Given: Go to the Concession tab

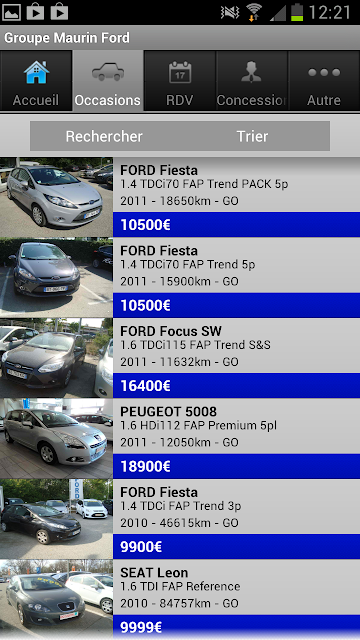Looking at the screenshot, I should (x=251, y=81).
